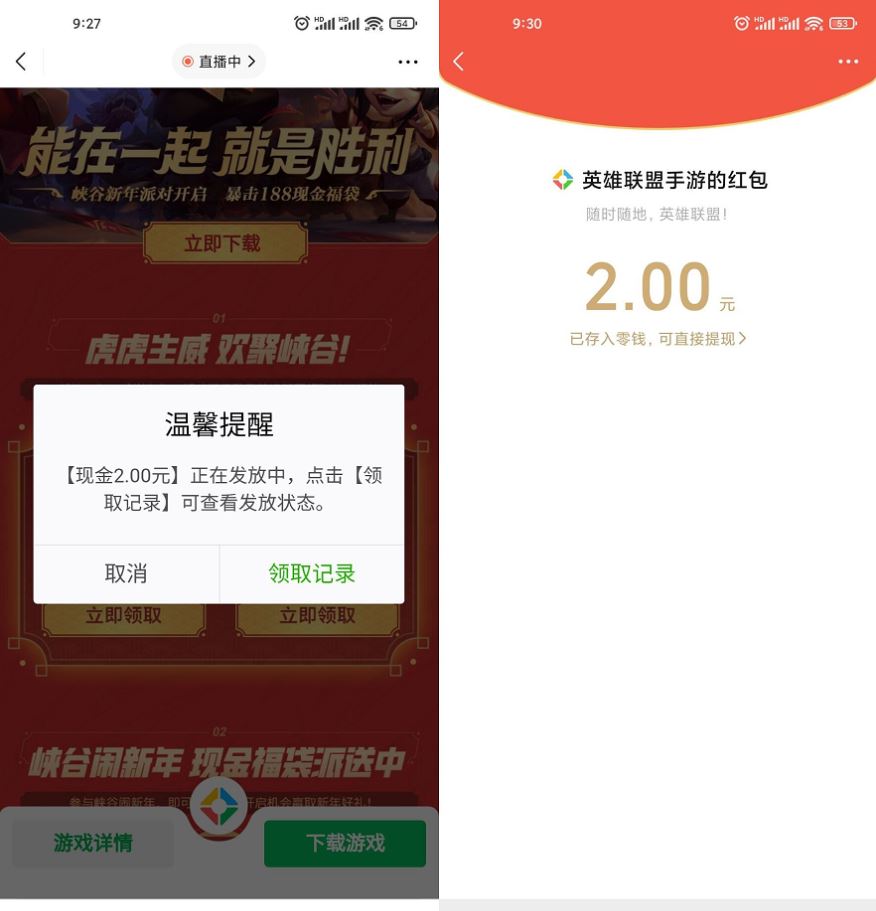Tap 领取记录 in the reminder dialog

(x=312, y=573)
